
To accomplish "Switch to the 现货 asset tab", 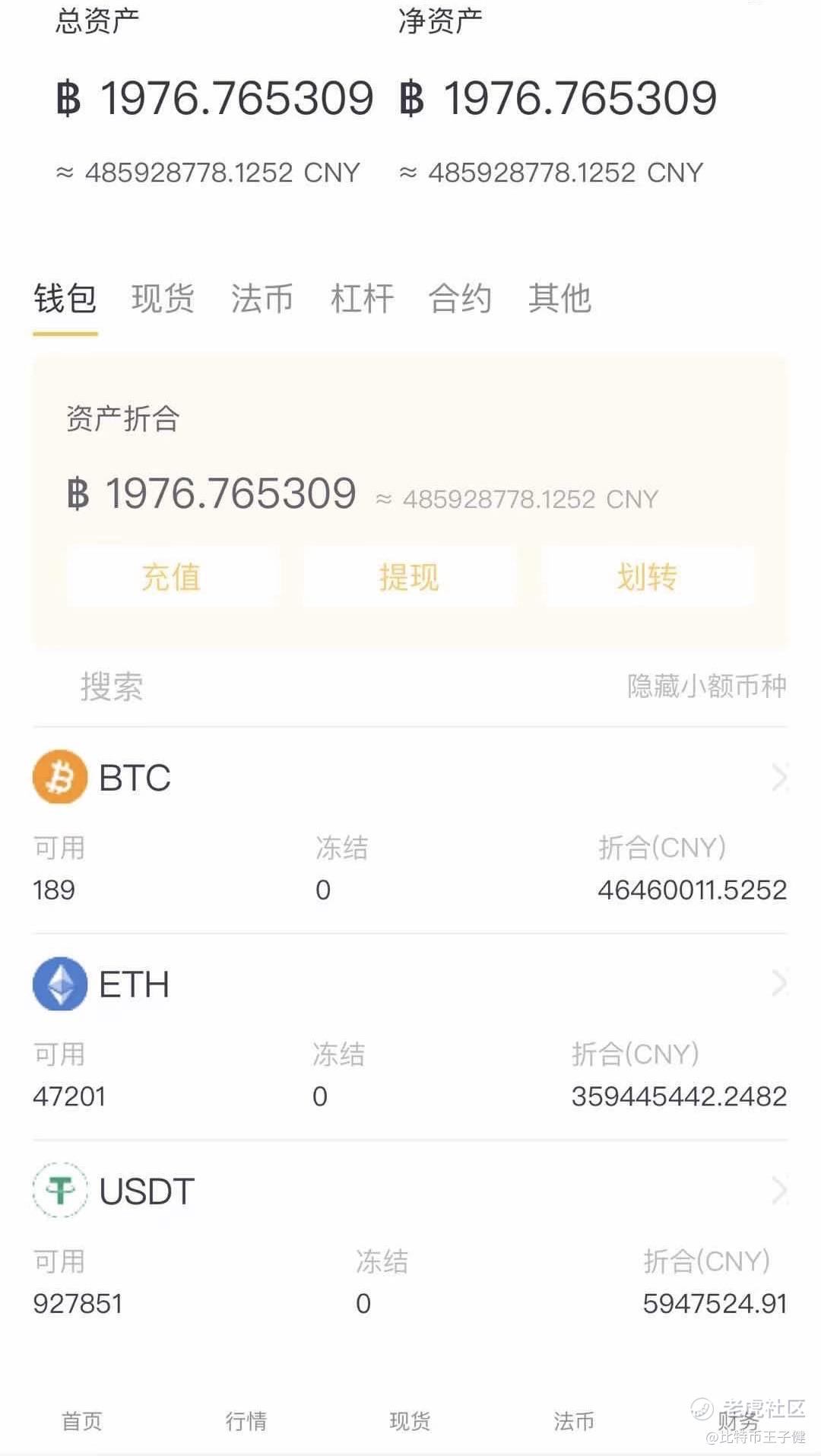I will pyautogui.click(x=163, y=298).
